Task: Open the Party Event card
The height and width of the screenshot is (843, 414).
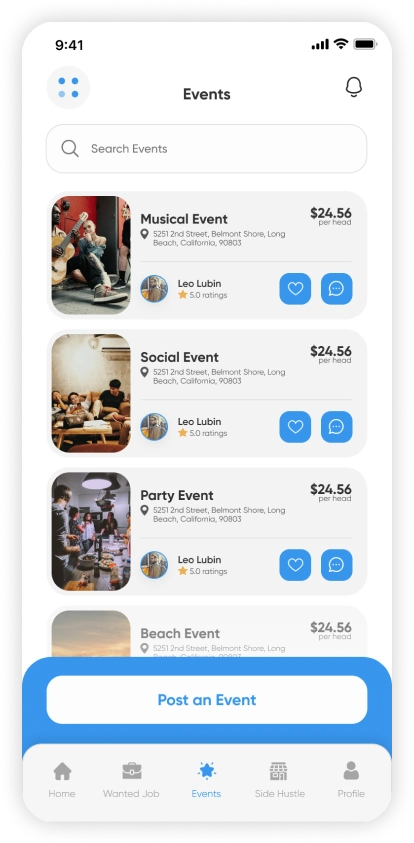Action: 206,531
